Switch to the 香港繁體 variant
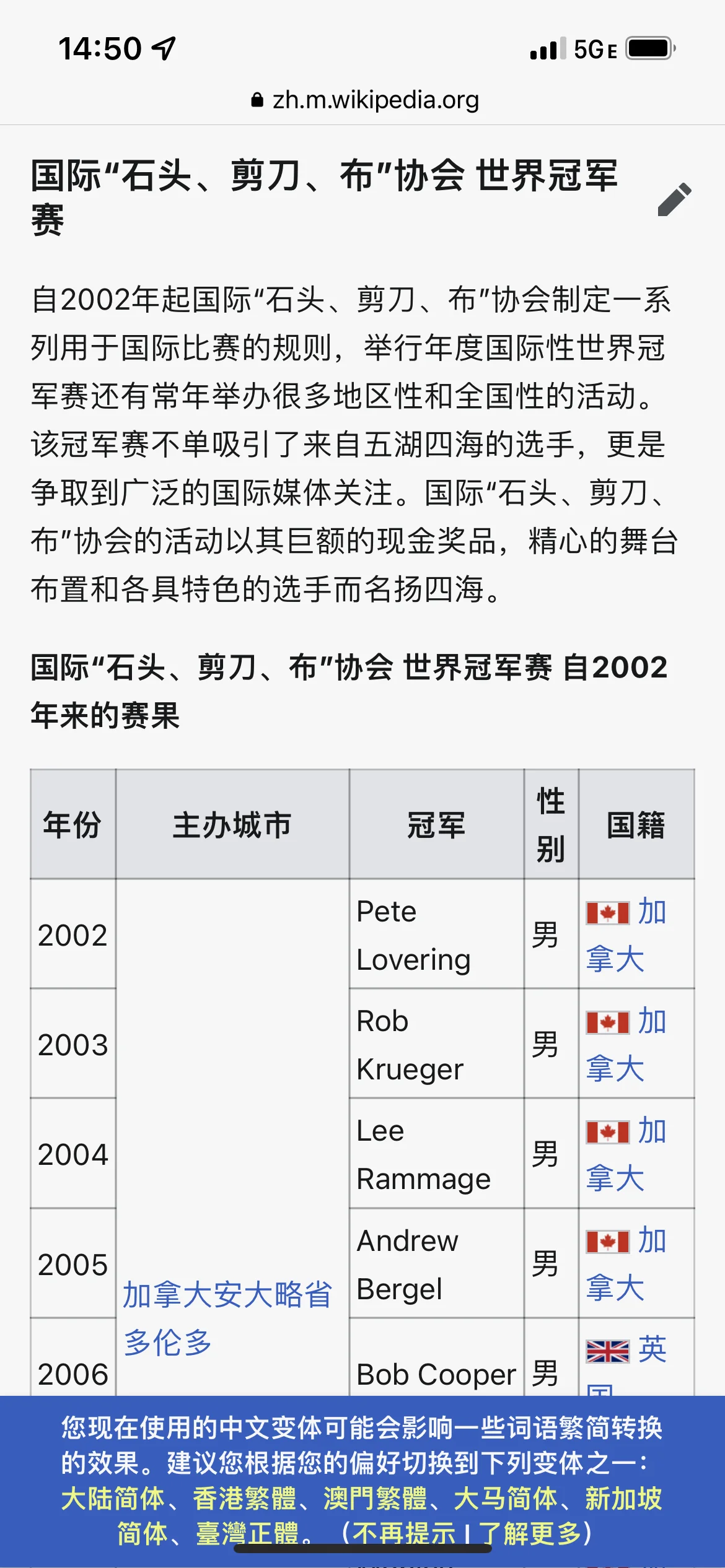The height and width of the screenshot is (1568, 725). pos(244,1498)
